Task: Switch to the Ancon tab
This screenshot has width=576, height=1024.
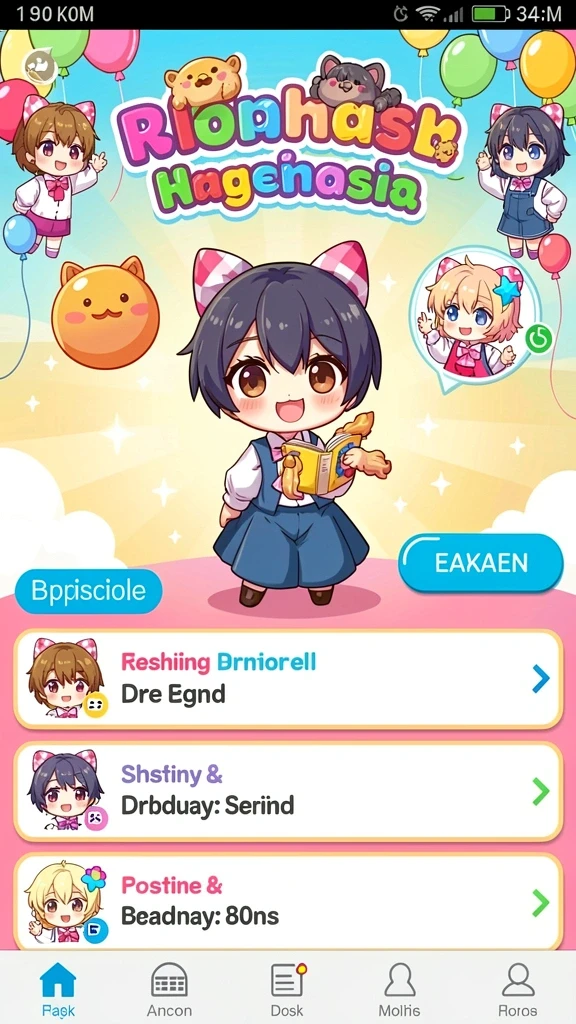Action: 169,989
